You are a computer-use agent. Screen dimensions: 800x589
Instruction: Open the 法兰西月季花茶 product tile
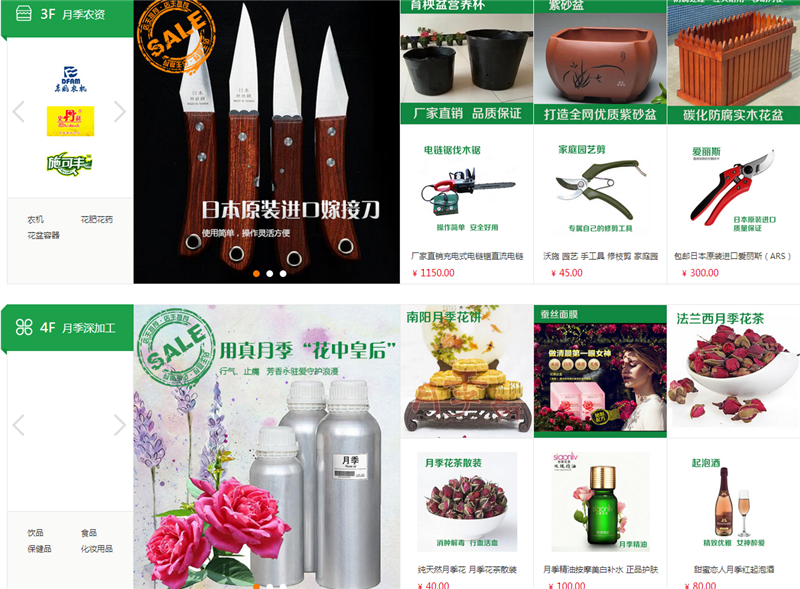point(733,372)
